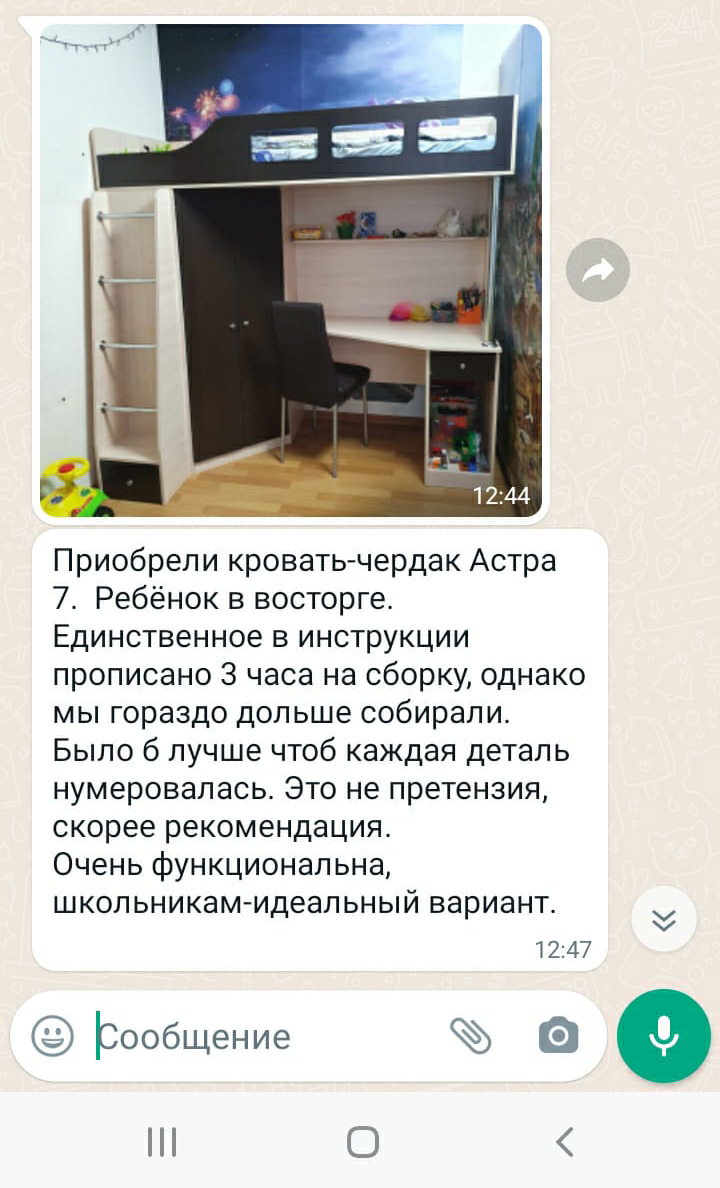
Task: Open the recent apps overview
Action: [161, 1142]
